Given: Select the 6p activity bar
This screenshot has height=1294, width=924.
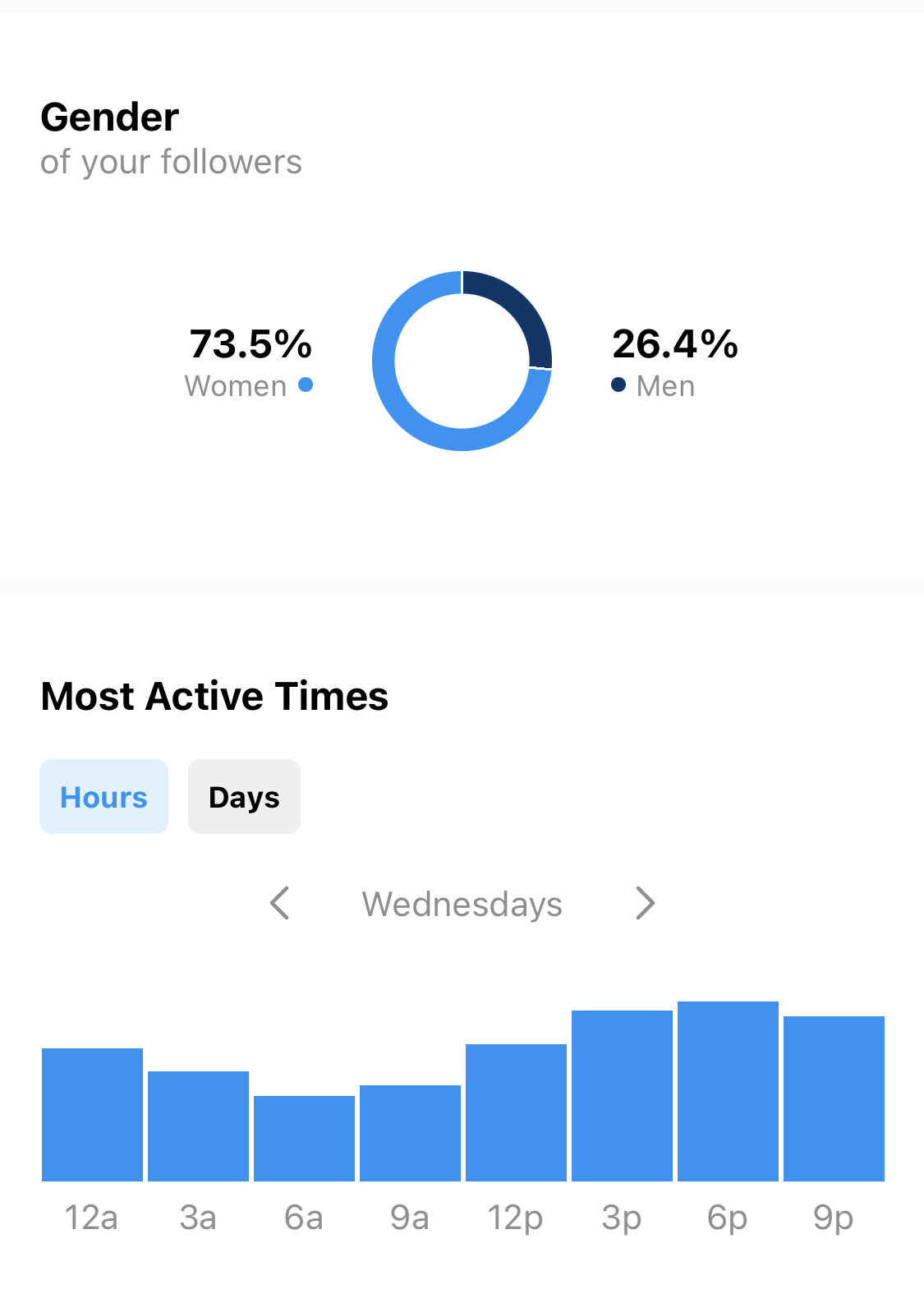Looking at the screenshot, I should click(x=728, y=1093).
